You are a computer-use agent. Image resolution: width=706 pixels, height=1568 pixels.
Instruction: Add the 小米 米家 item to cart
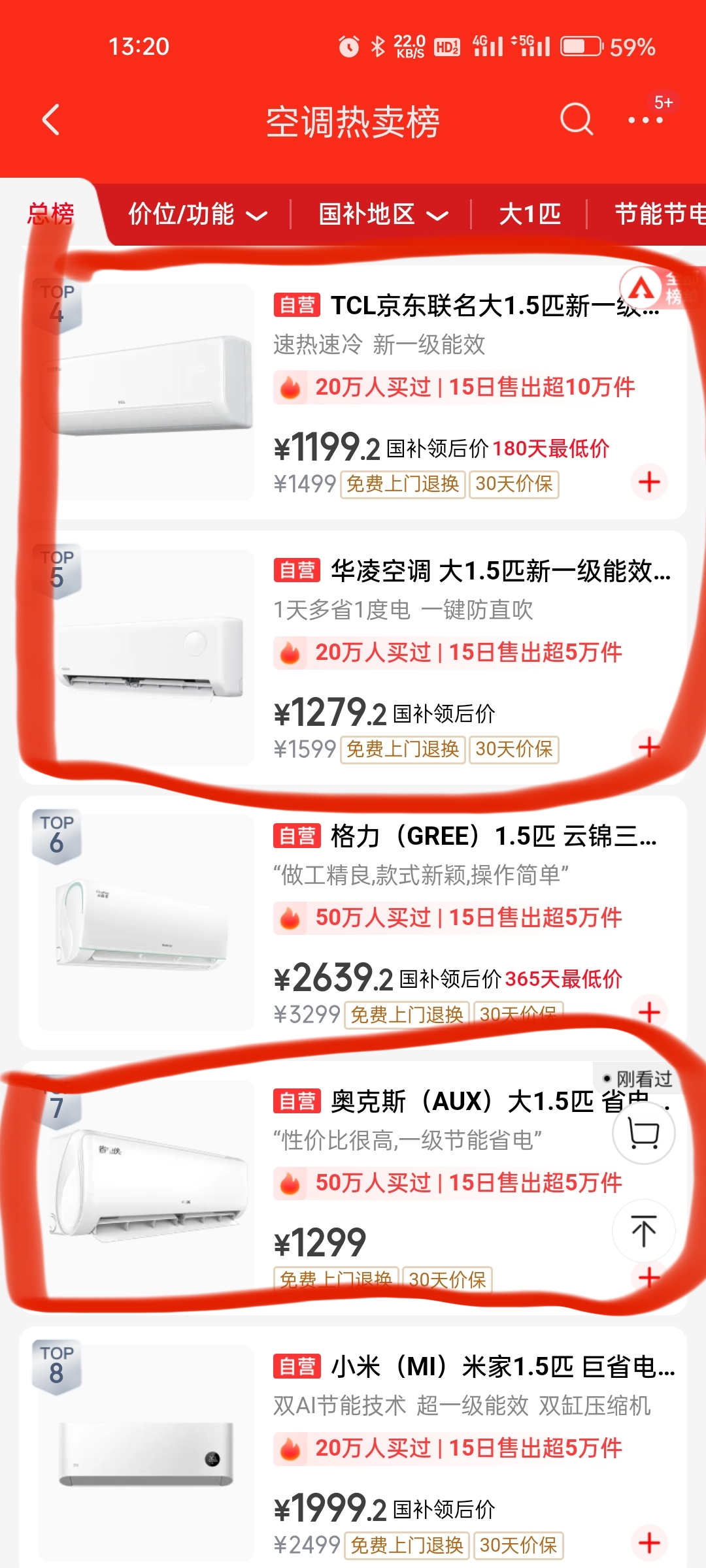coord(649,1543)
